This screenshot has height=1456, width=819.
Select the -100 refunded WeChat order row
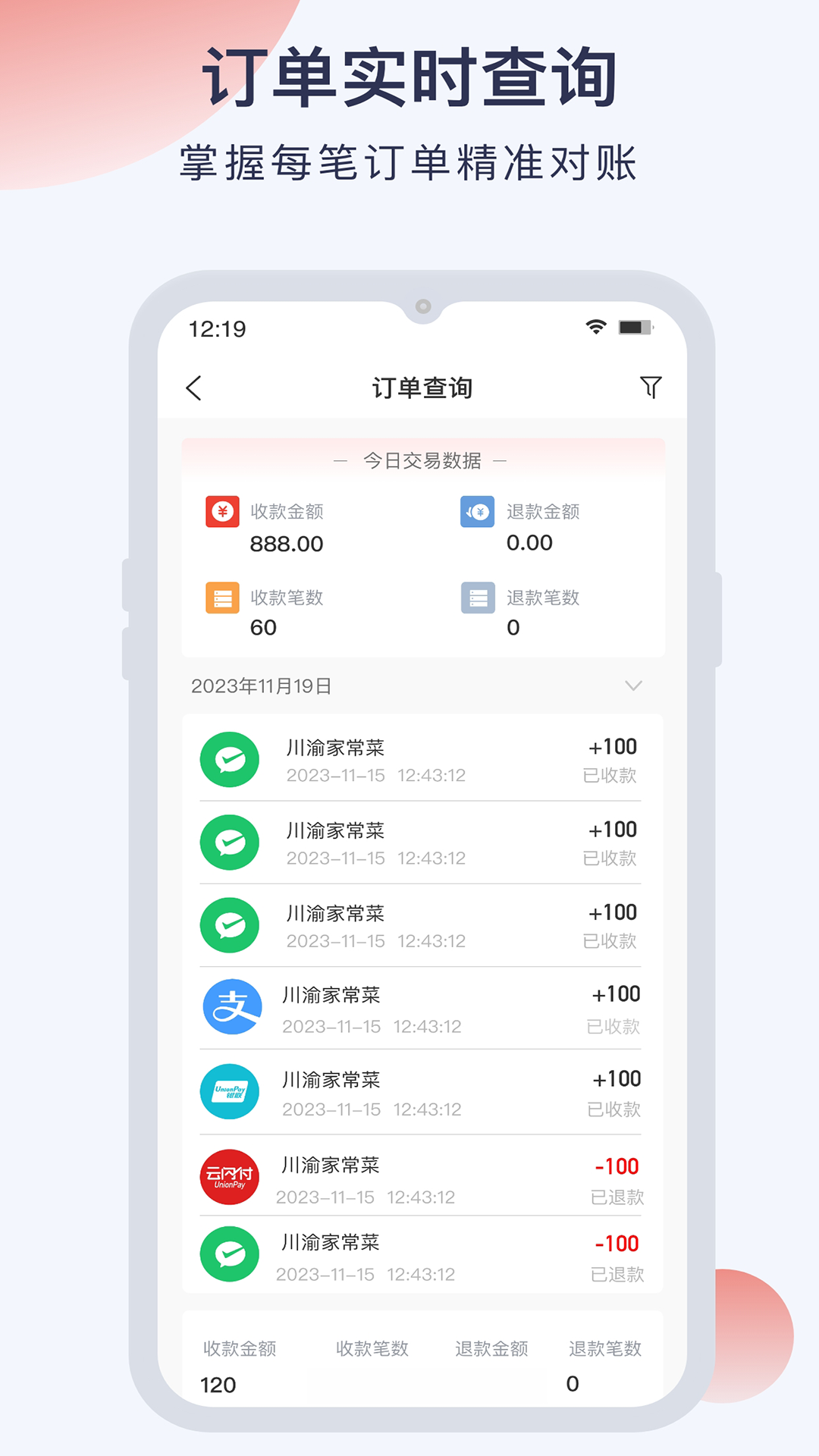[x=422, y=1254]
